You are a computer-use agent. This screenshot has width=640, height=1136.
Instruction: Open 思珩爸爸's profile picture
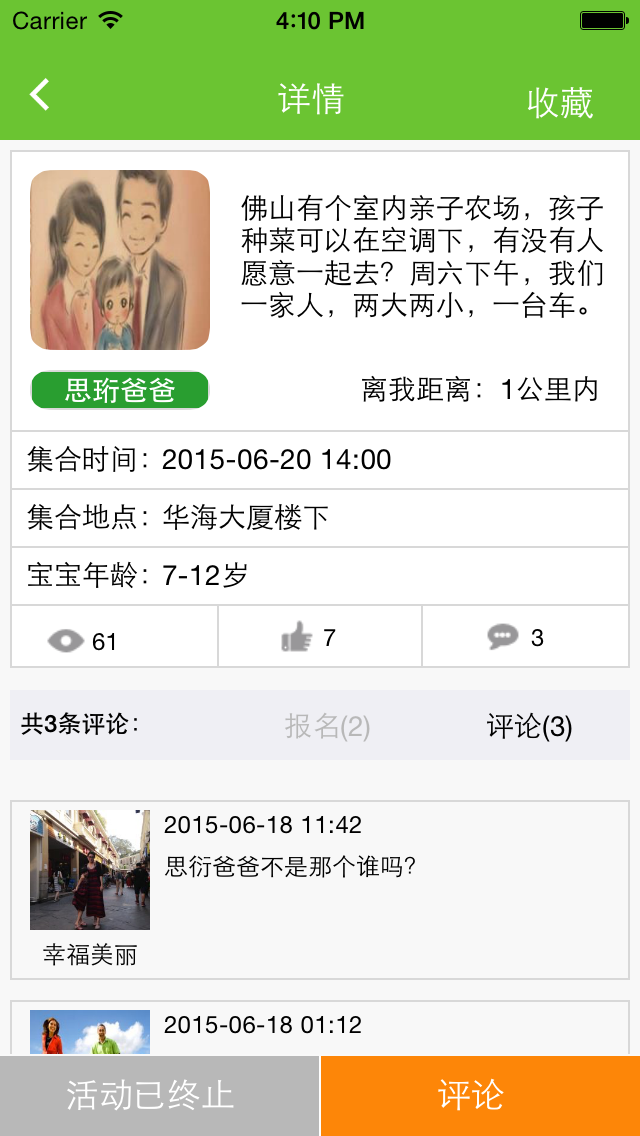(x=120, y=260)
